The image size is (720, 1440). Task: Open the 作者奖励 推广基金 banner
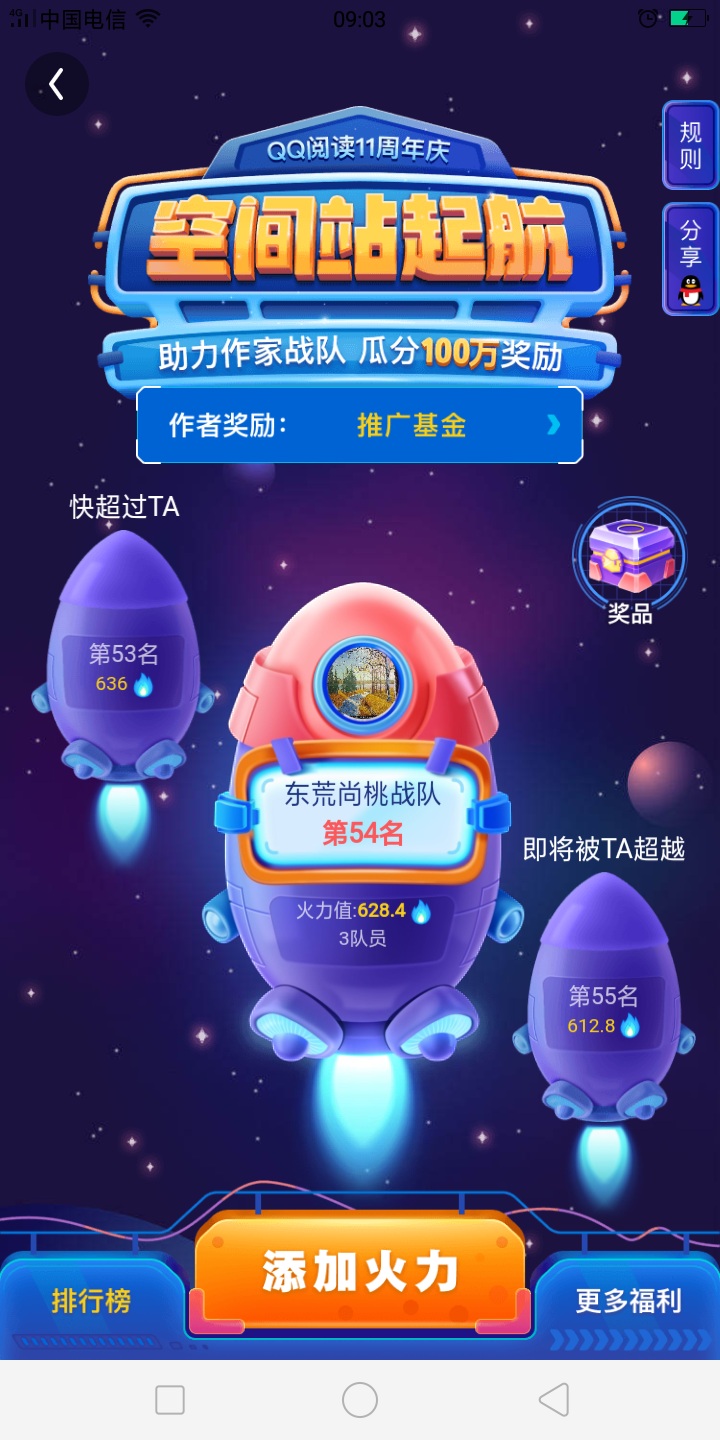360,425
